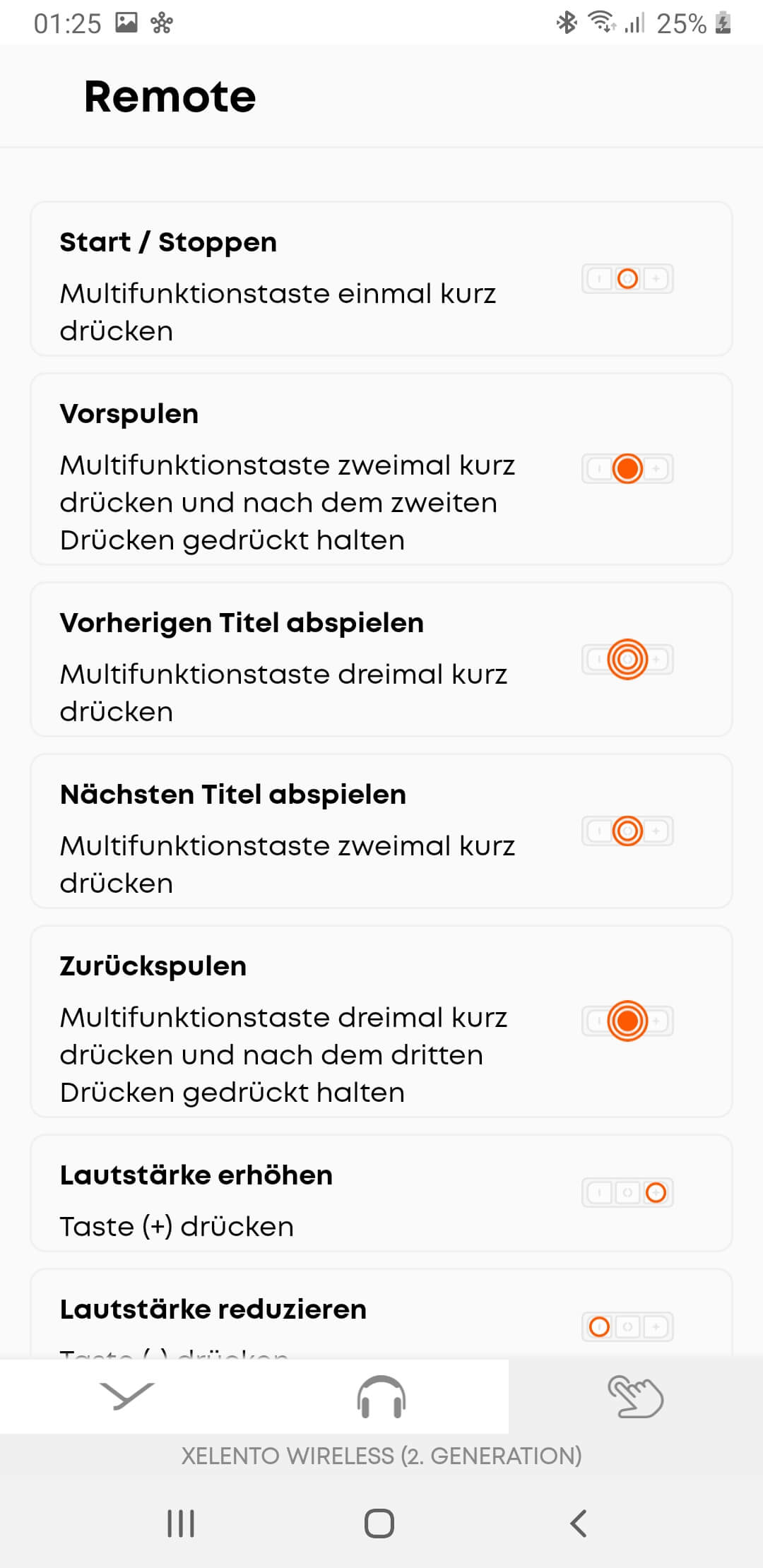Select the touch gesture remote tab
This screenshot has width=763, height=1568.
(635, 1396)
